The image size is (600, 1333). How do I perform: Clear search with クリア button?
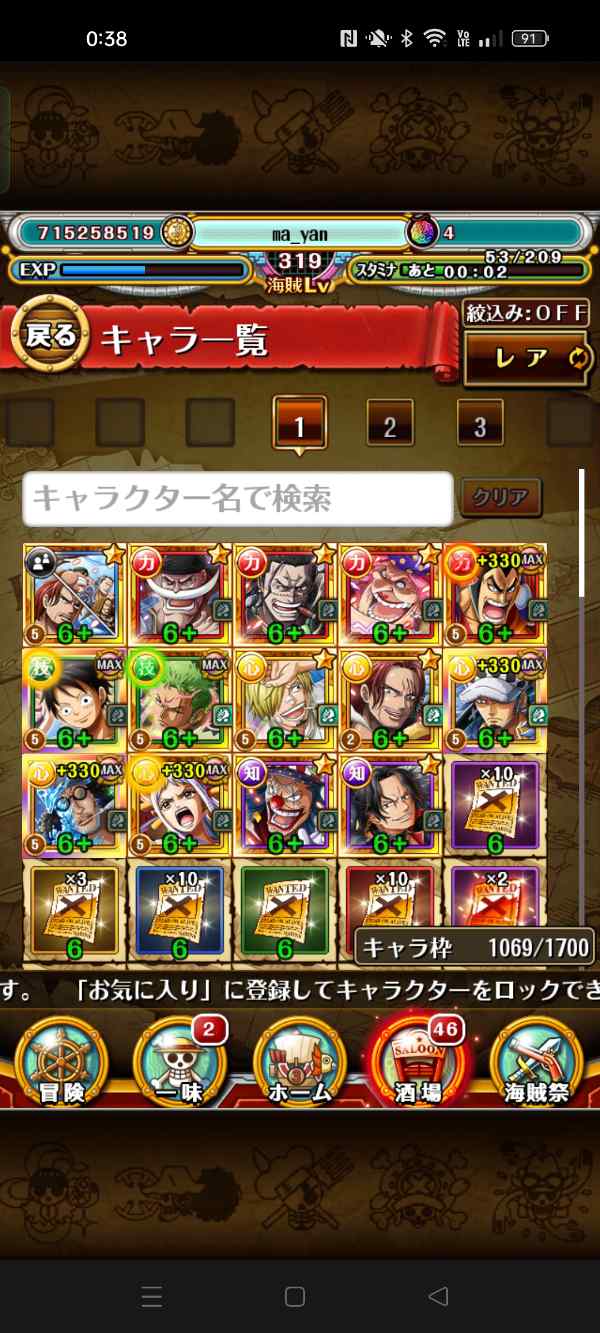tap(500, 497)
